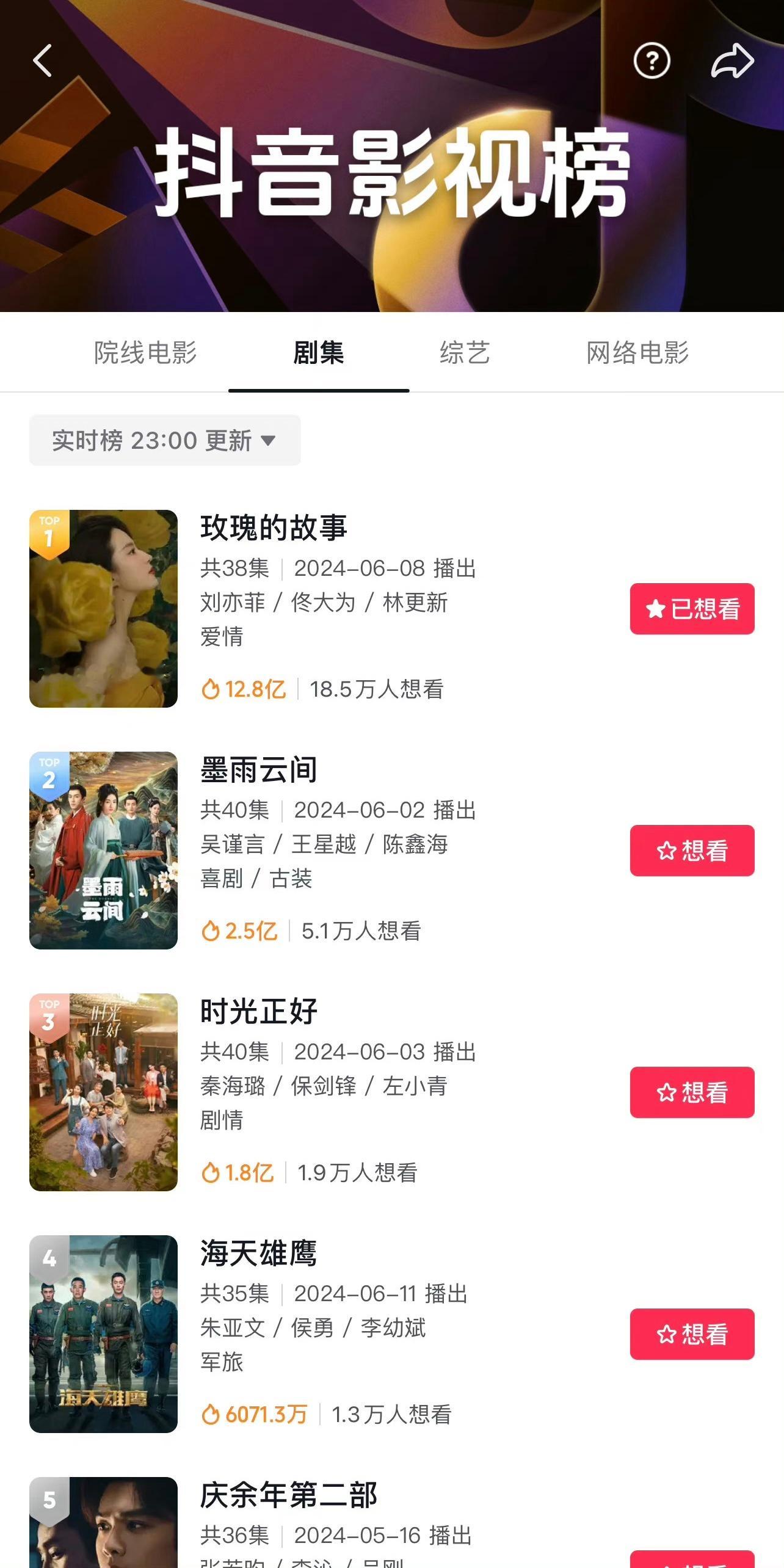This screenshot has height=1568, width=784.
Task: Go back from the 抖音影视榜 page
Action: point(42,60)
